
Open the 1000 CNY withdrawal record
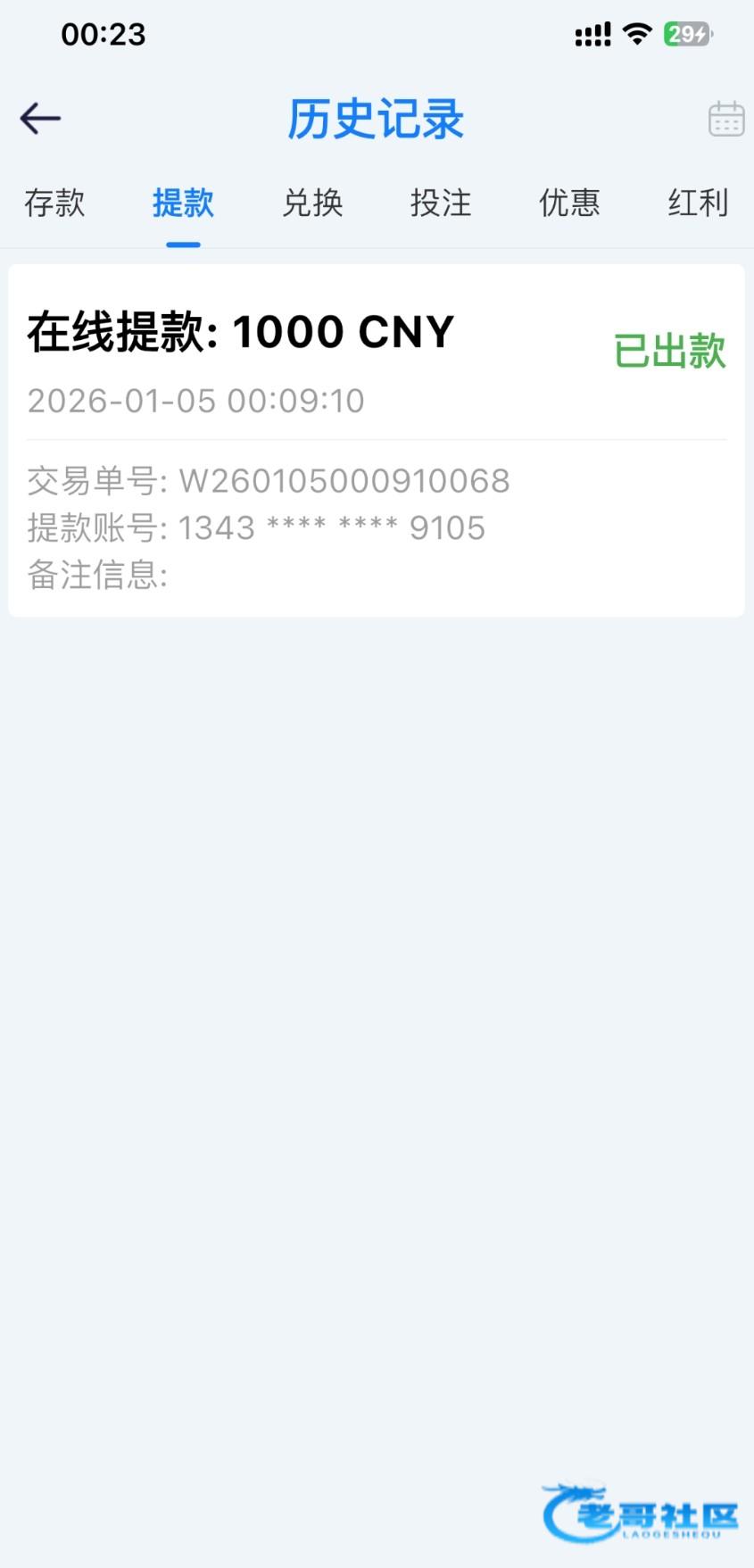click(x=377, y=440)
